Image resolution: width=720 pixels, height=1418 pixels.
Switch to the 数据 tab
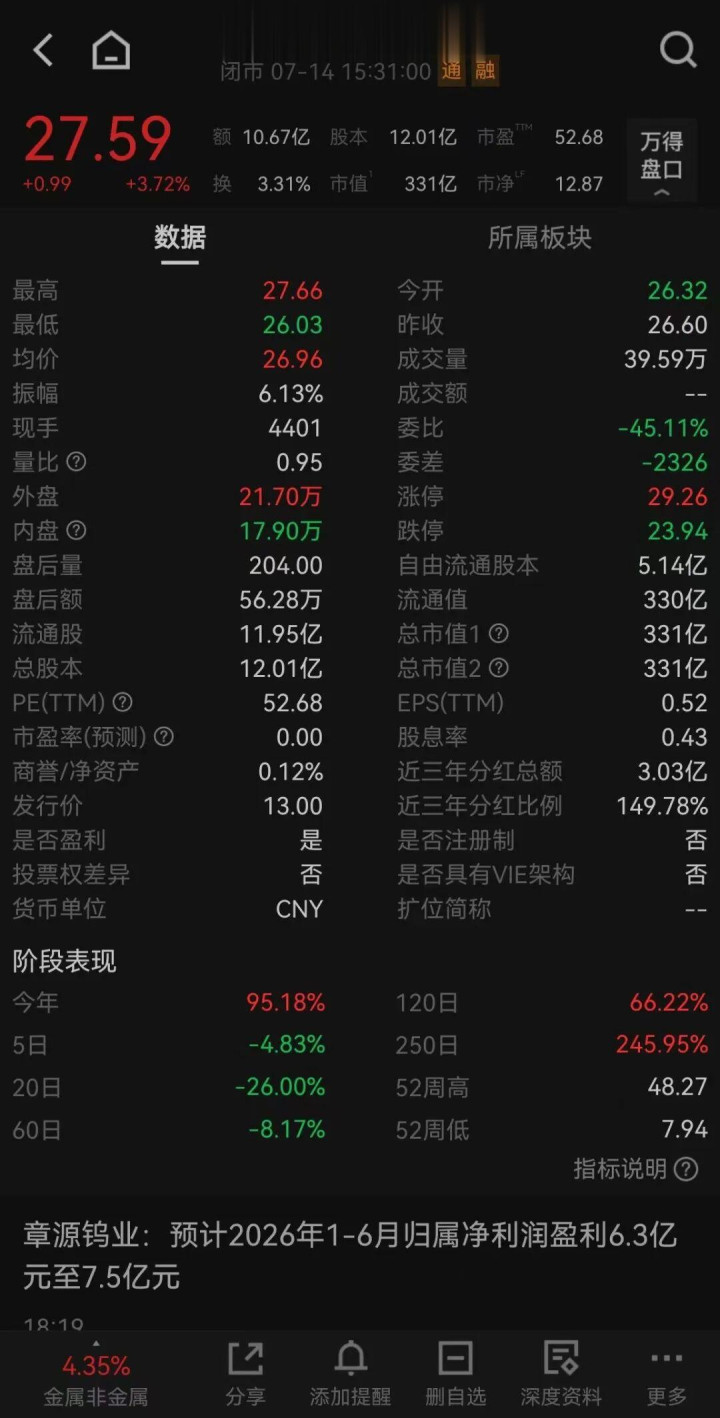tap(180, 238)
